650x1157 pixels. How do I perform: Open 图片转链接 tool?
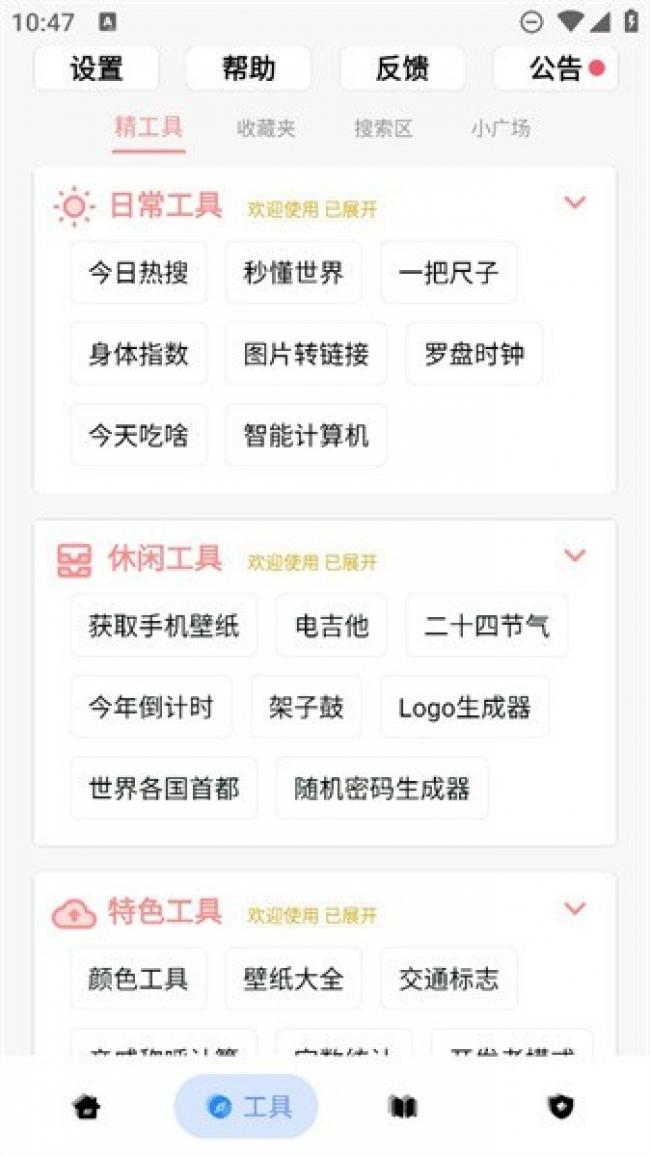click(x=306, y=353)
